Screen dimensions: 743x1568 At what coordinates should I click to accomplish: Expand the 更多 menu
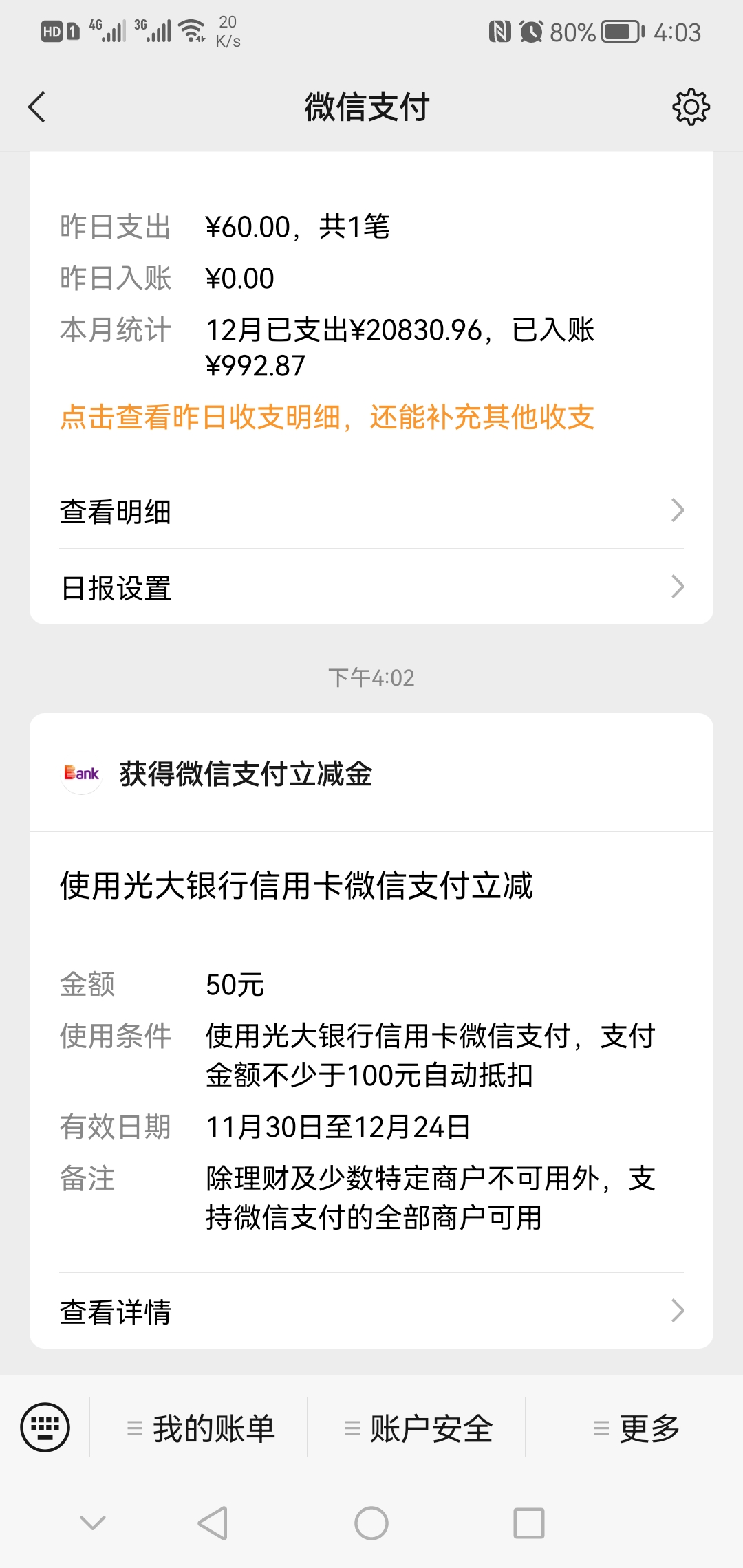[634, 1428]
